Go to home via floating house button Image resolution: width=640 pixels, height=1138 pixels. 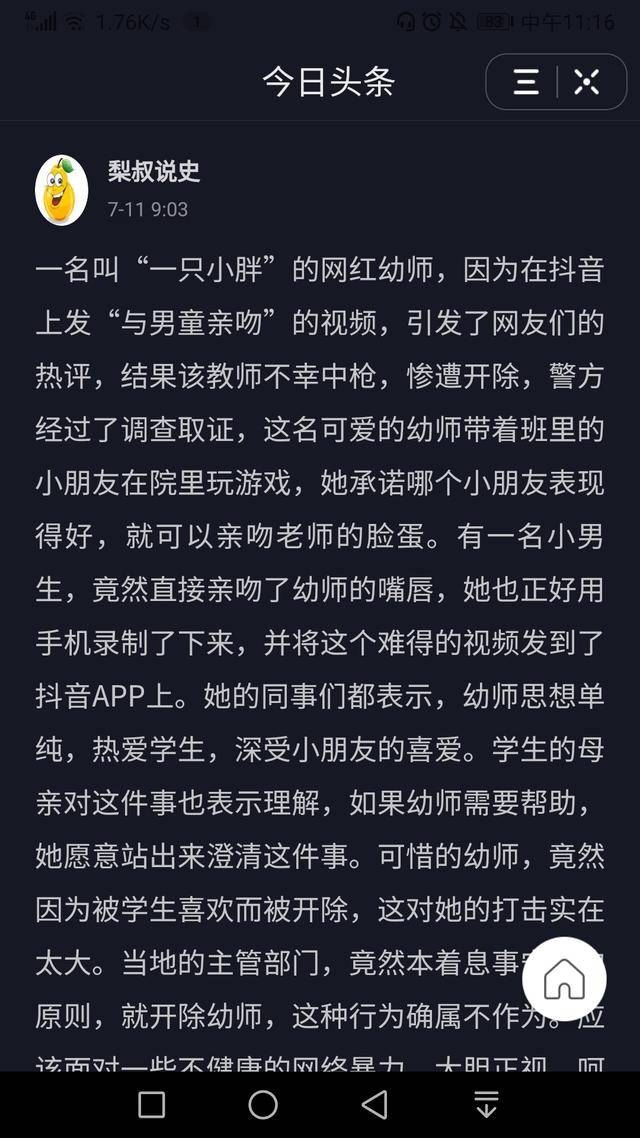564,980
